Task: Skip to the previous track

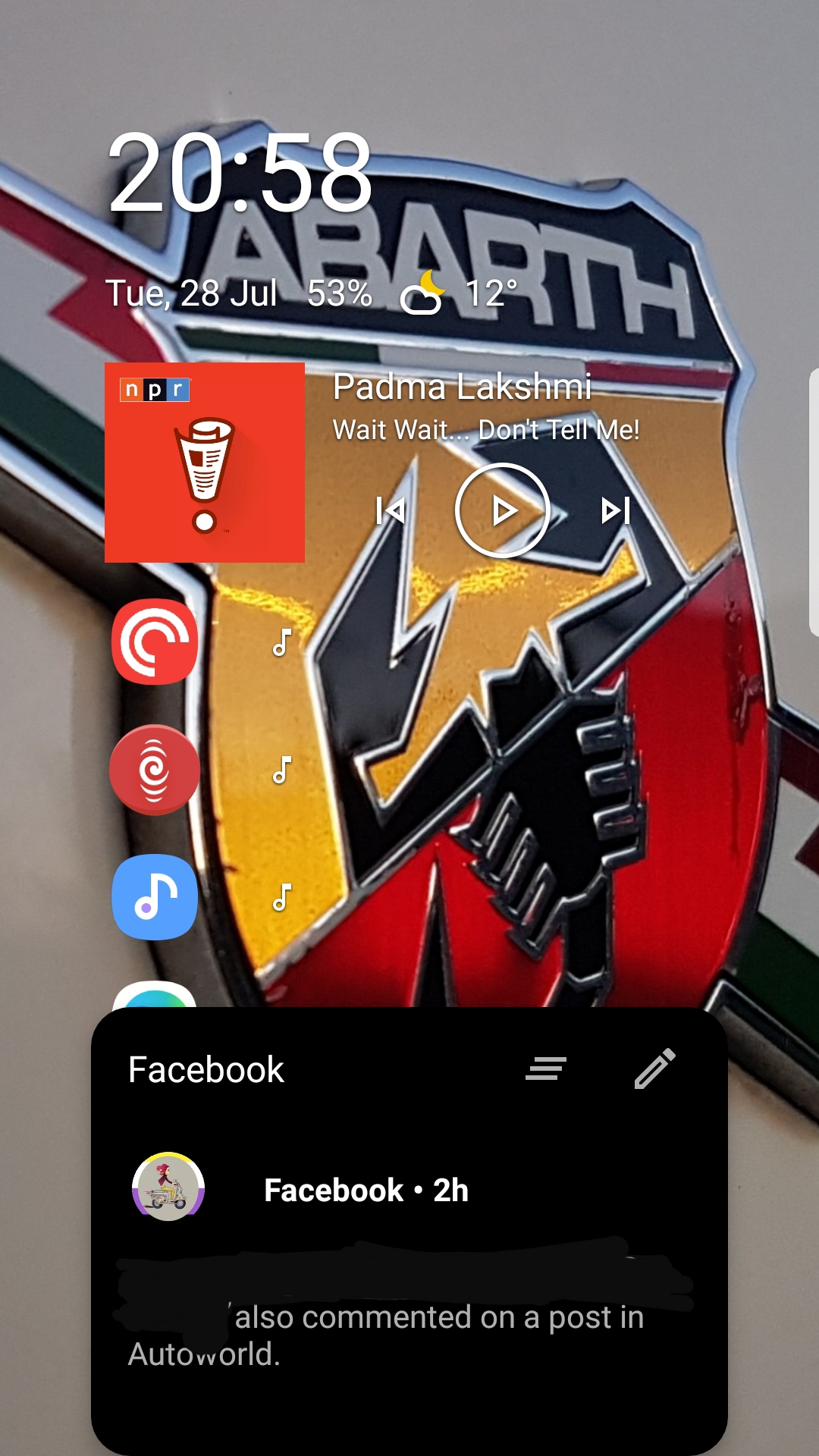Action: tap(391, 510)
